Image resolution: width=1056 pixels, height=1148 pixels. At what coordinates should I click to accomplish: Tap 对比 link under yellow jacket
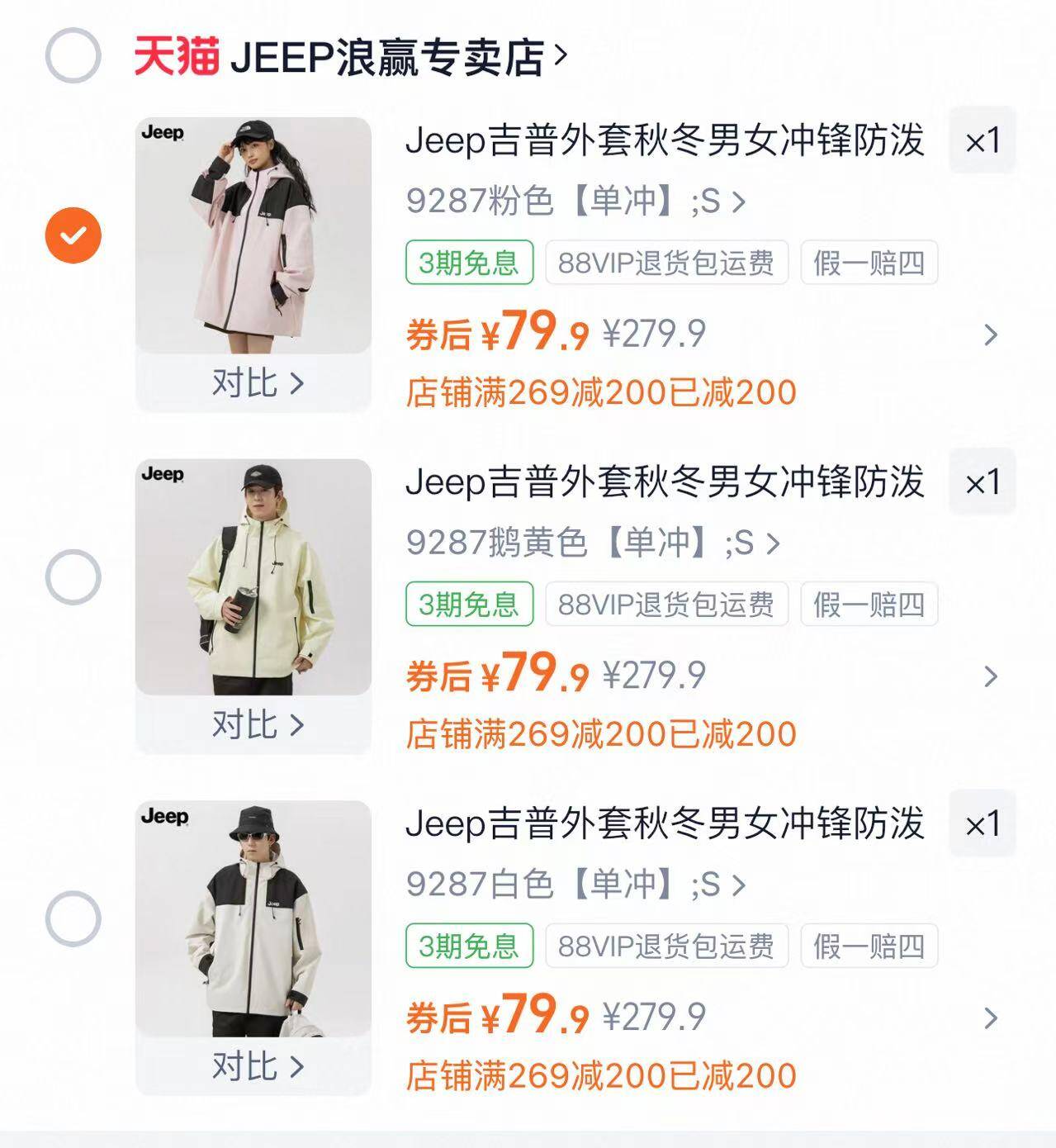coord(258,725)
